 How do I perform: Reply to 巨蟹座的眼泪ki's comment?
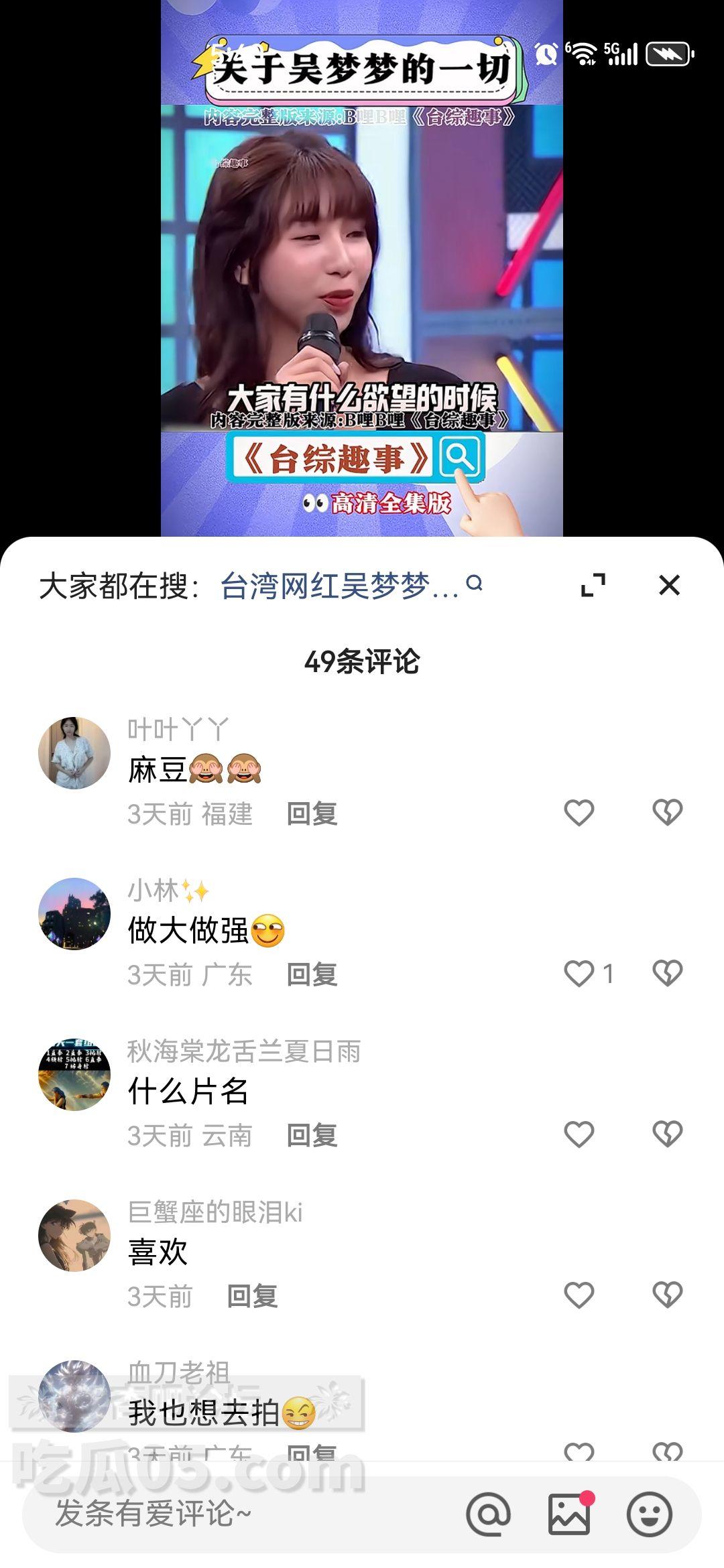(252, 1297)
